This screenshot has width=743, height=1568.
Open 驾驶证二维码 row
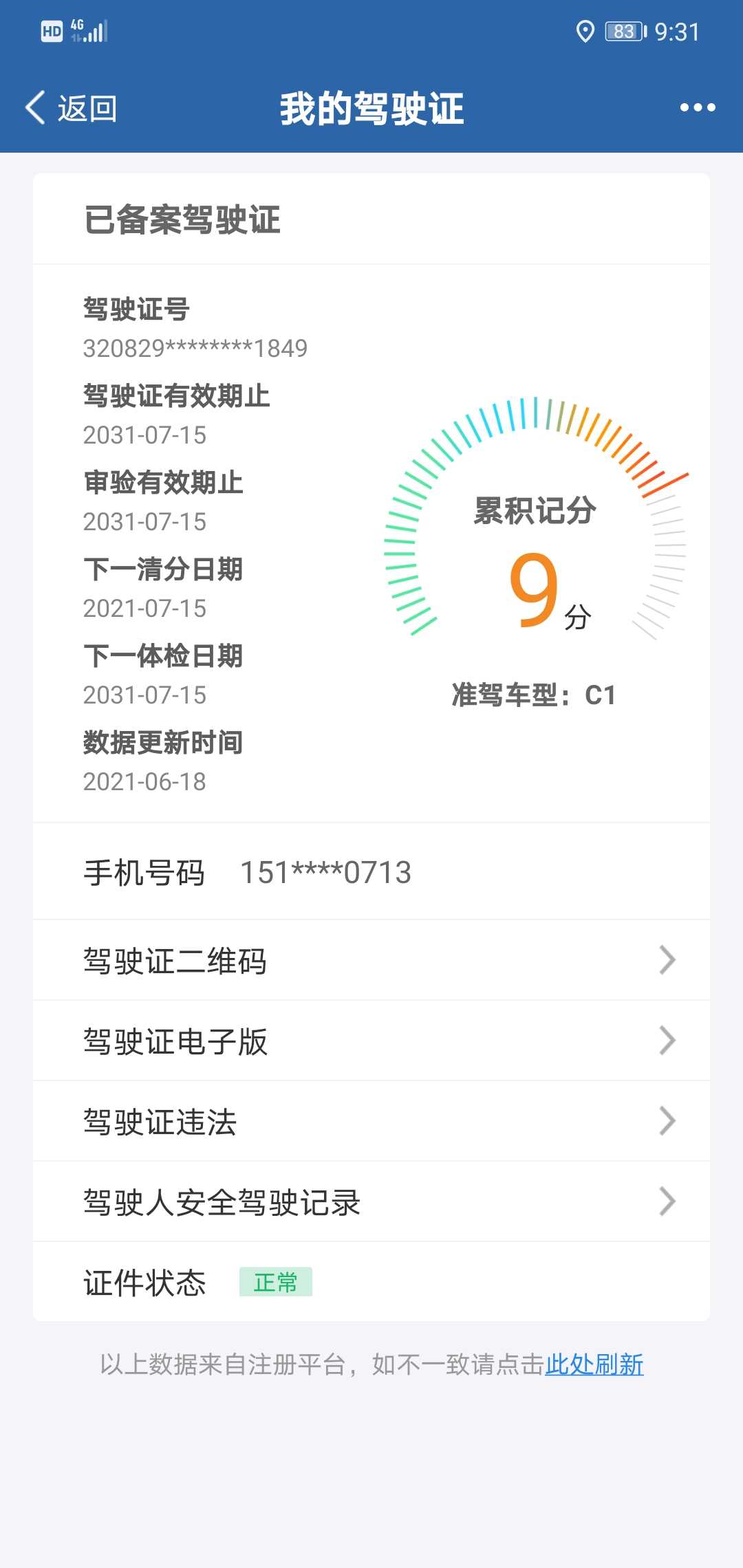[x=371, y=960]
